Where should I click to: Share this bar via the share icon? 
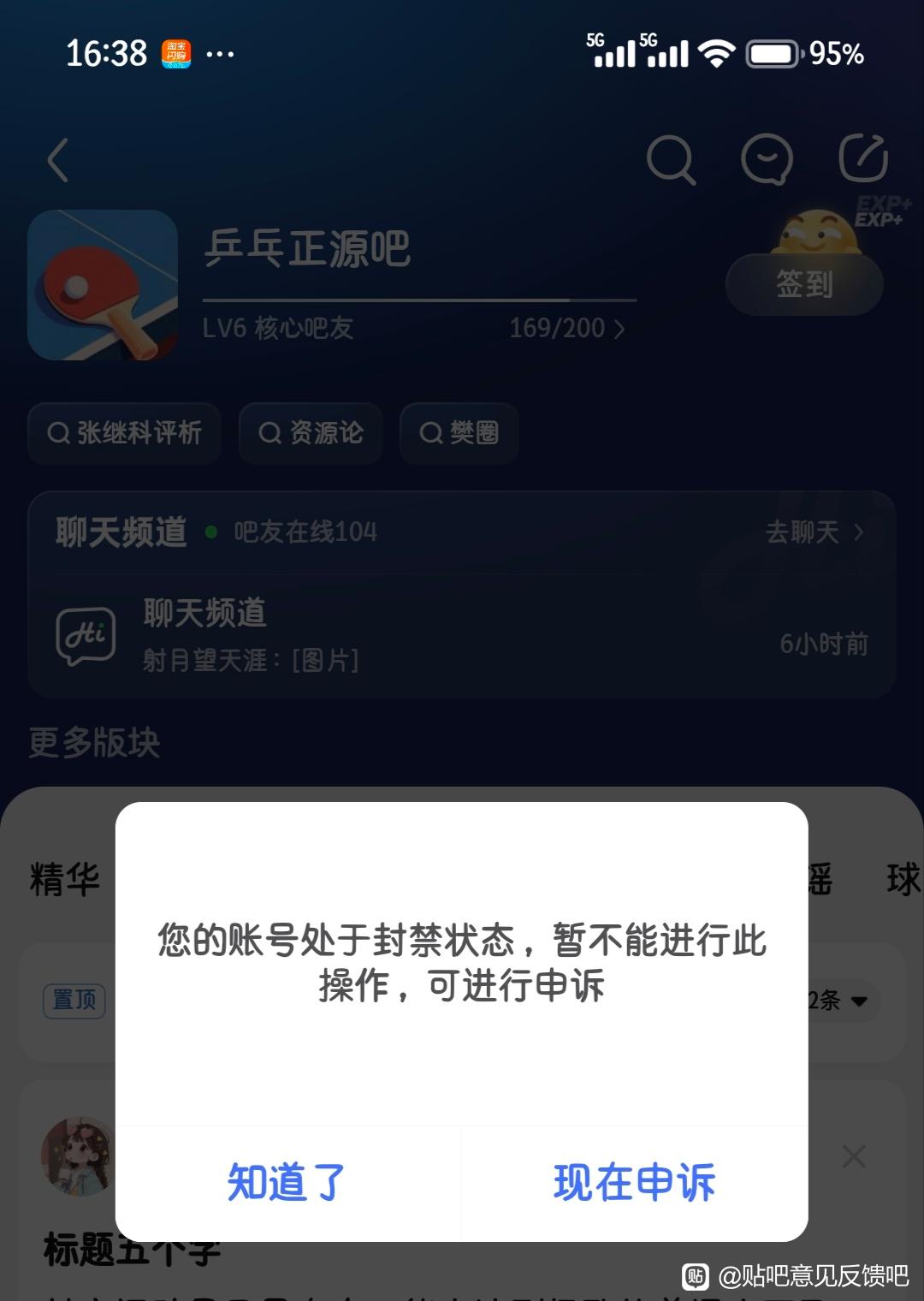click(x=862, y=158)
